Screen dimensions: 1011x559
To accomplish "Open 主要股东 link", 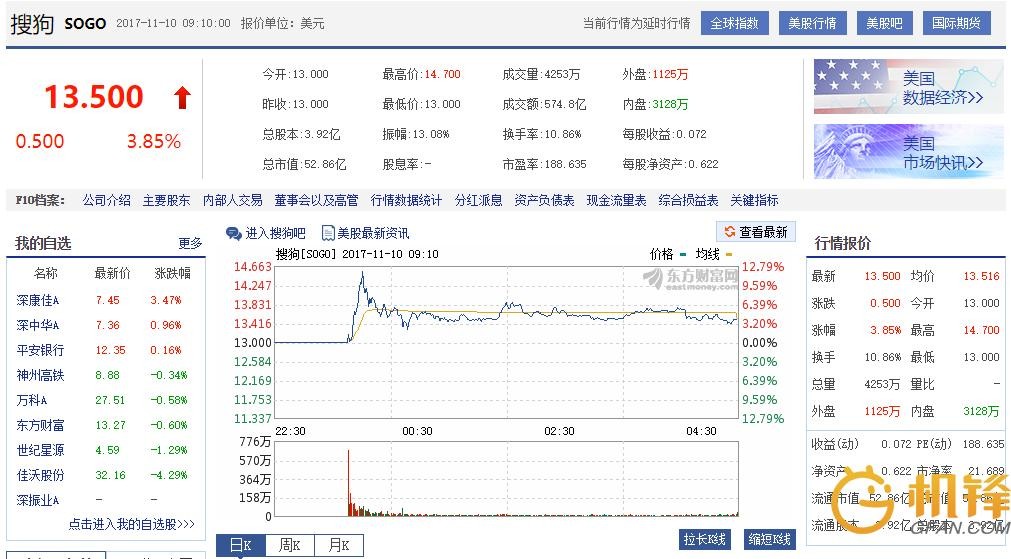I will point(166,200).
